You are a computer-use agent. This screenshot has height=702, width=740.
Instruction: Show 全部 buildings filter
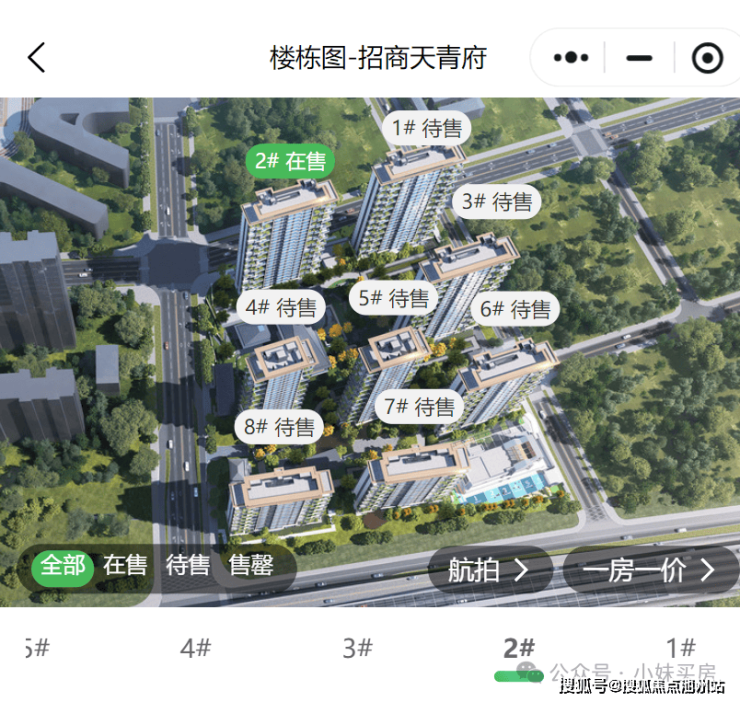tap(62, 567)
